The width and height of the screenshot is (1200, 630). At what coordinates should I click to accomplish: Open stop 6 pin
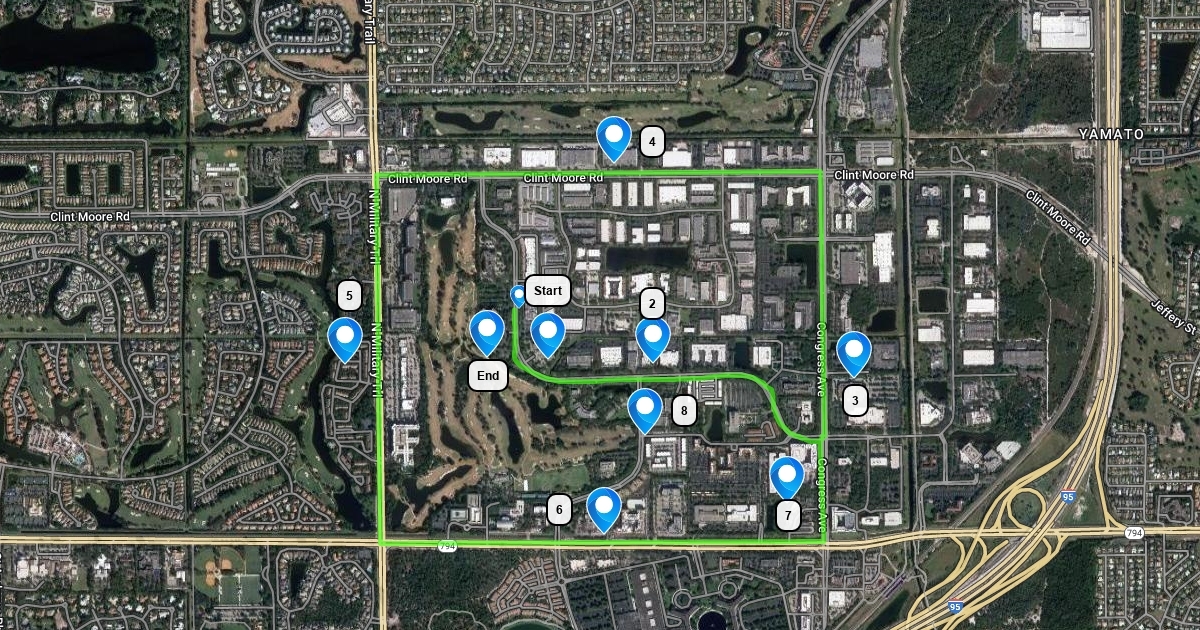(604, 507)
